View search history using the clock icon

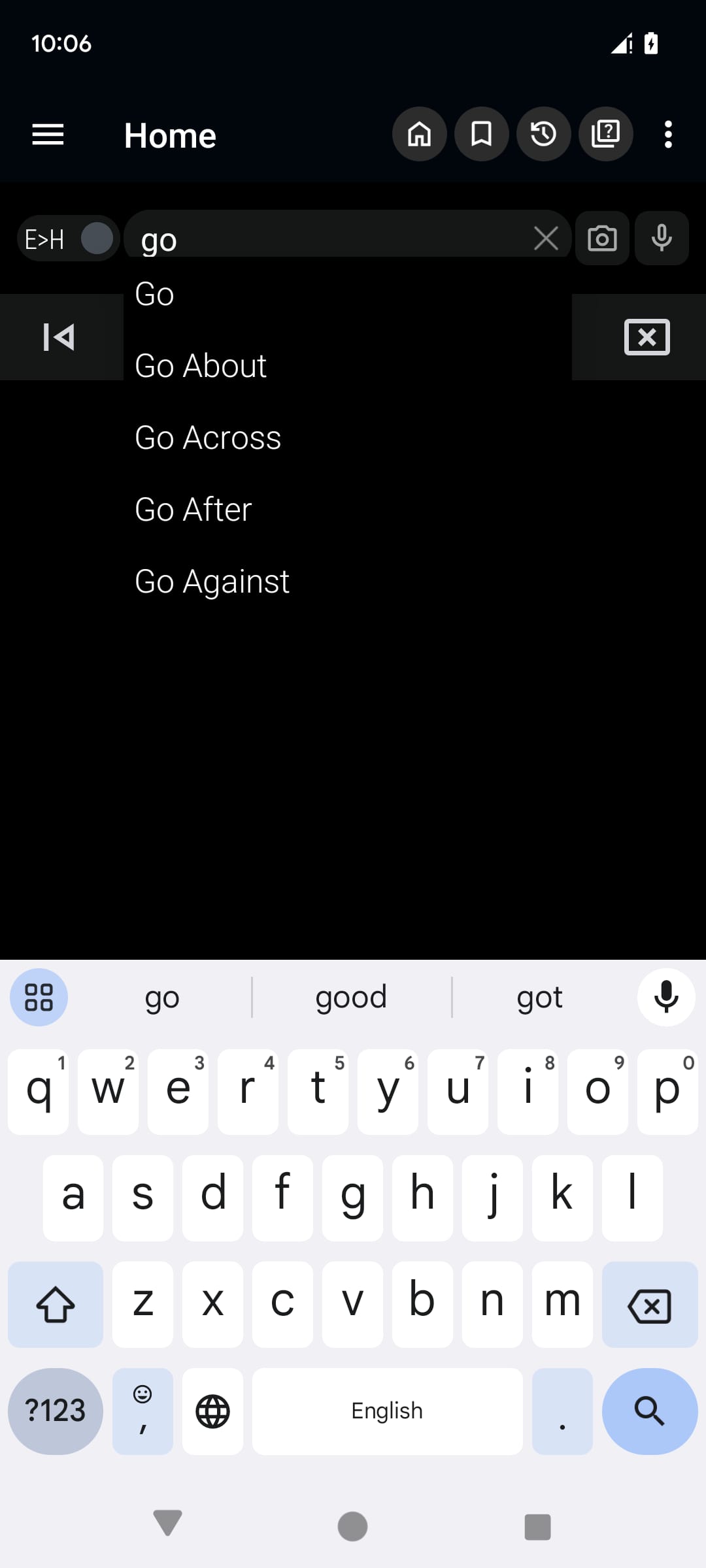pyautogui.click(x=543, y=134)
